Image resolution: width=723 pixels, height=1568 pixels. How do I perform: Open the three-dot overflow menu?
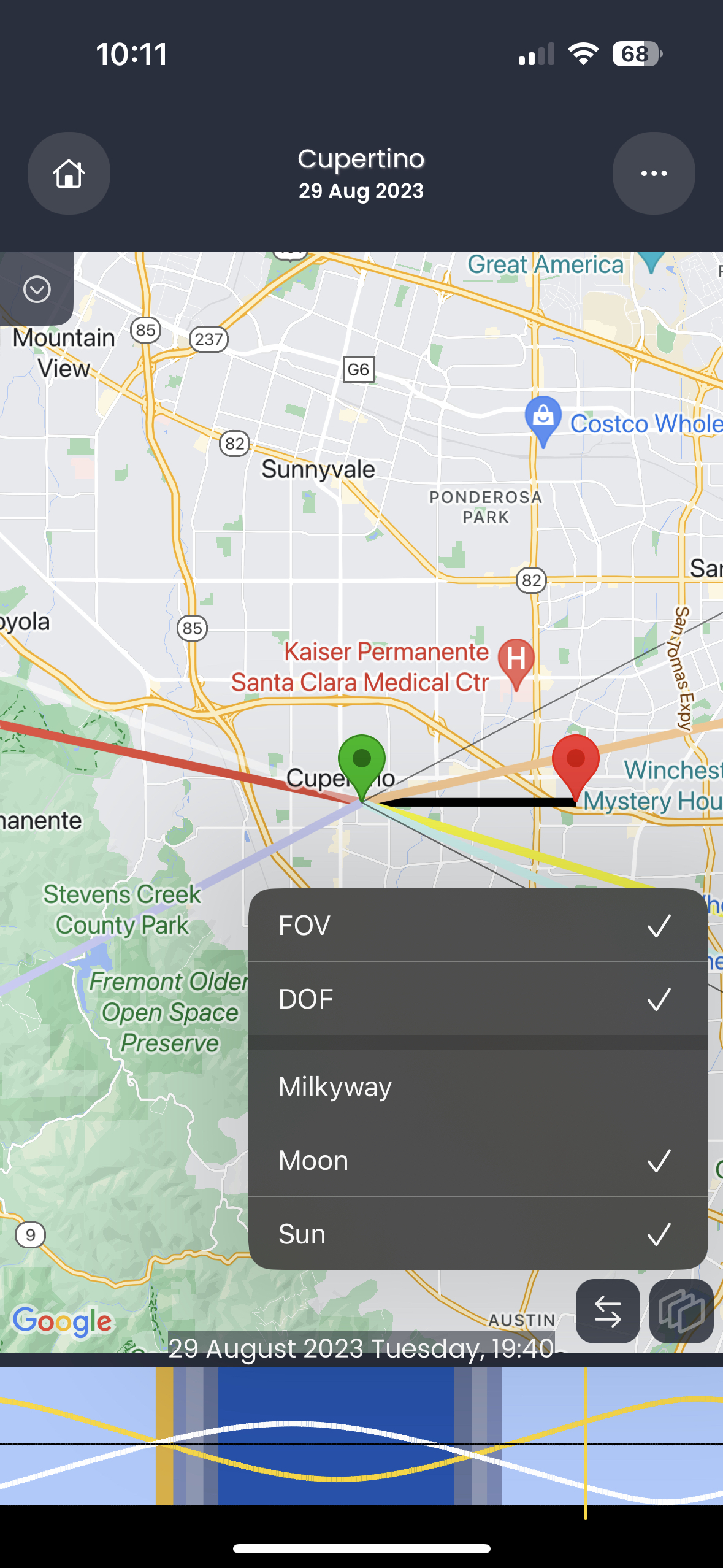point(653,174)
